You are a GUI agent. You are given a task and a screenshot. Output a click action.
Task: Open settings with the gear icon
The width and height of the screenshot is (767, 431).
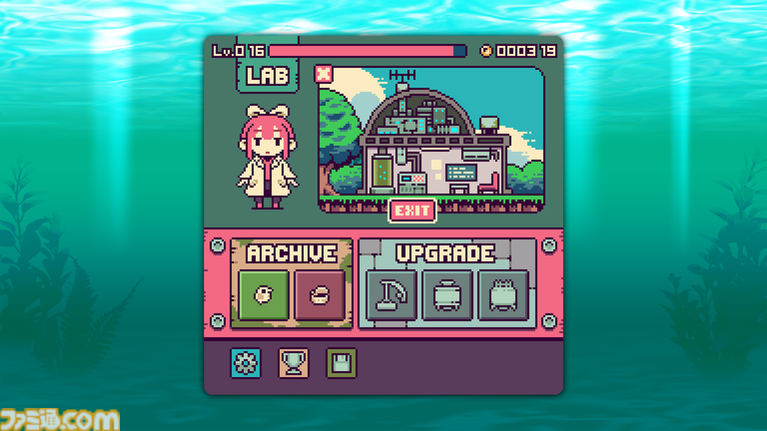pyautogui.click(x=246, y=363)
